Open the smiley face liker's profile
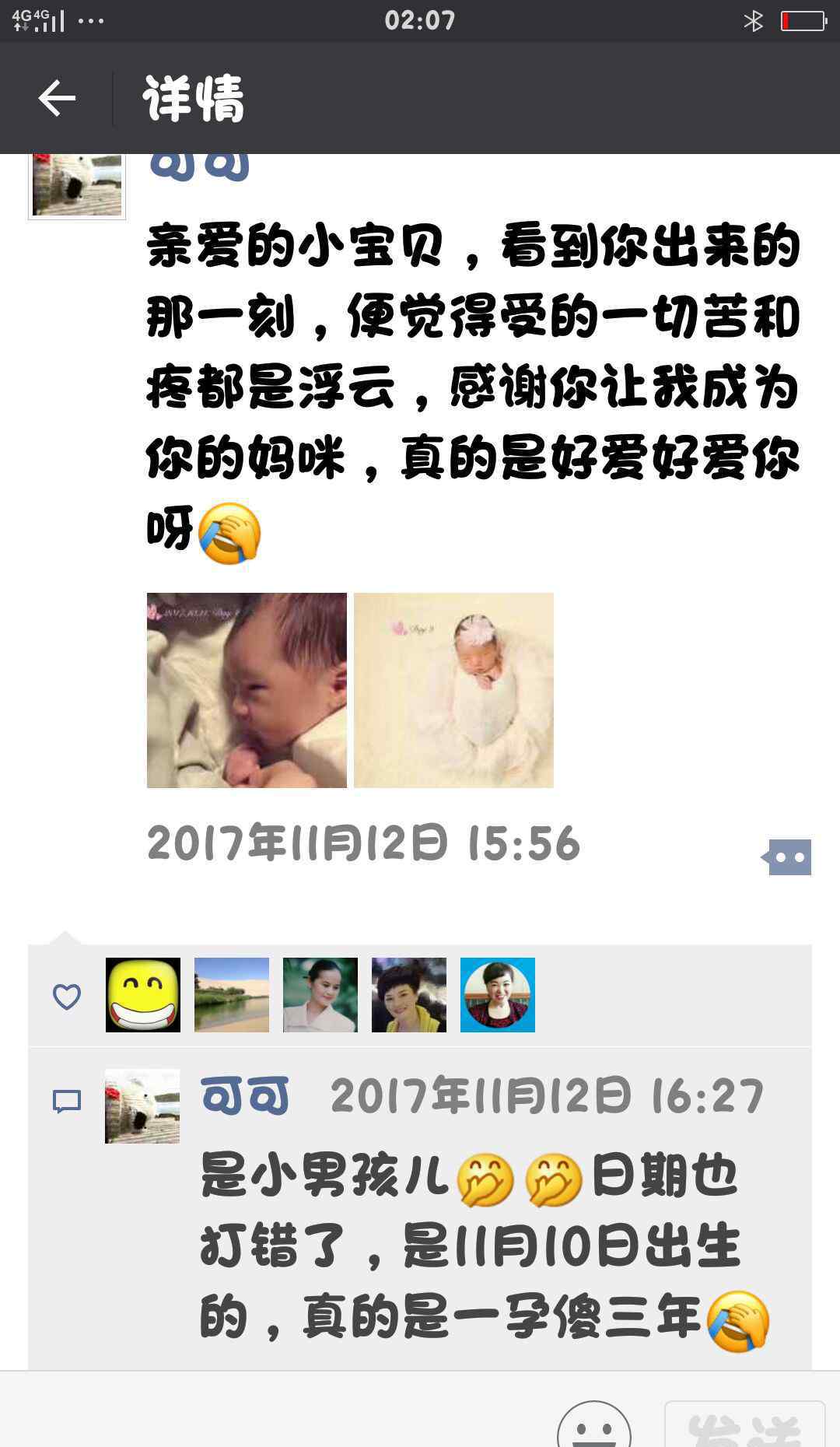This screenshot has height=1447, width=840. pyautogui.click(x=143, y=995)
